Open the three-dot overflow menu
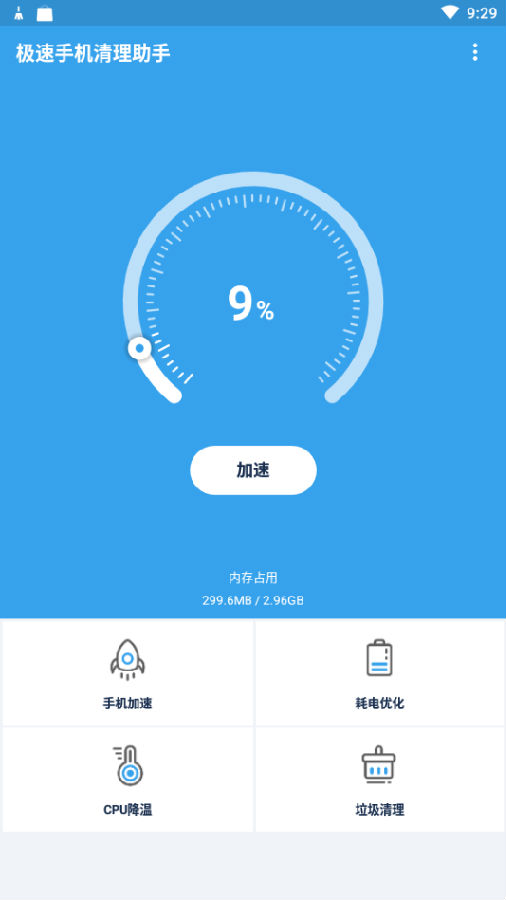Viewport: 506px width, 900px height. pyautogui.click(x=474, y=53)
